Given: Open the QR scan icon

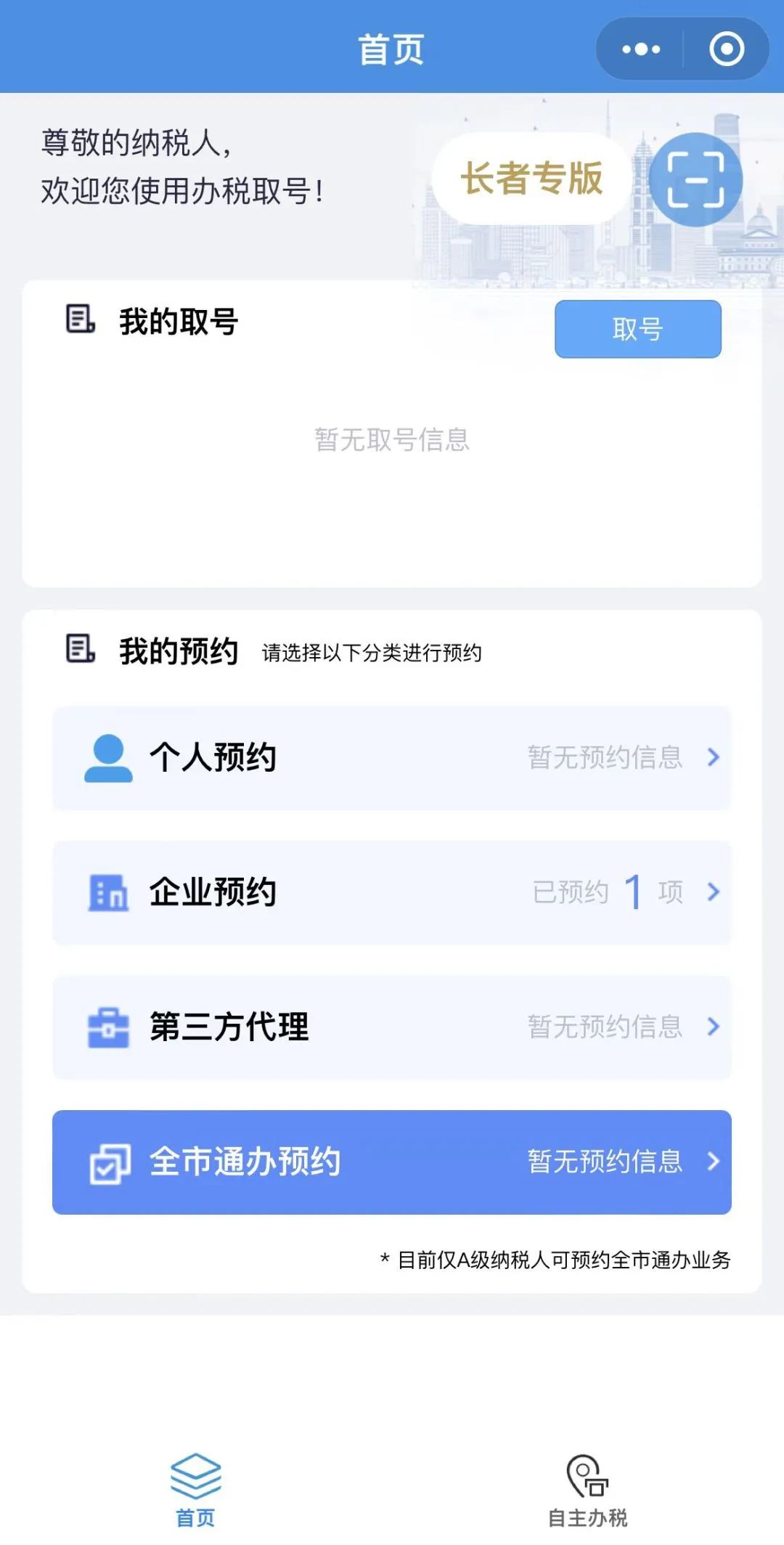Looking at the screenshot, I should pyautogui.click(x=695, y=180).
